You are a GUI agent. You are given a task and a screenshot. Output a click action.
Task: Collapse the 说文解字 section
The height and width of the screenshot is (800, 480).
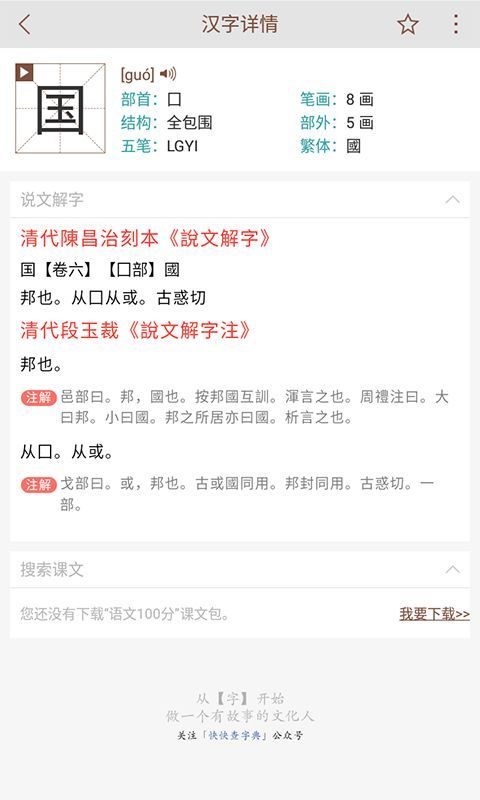[x=452, y=199]
